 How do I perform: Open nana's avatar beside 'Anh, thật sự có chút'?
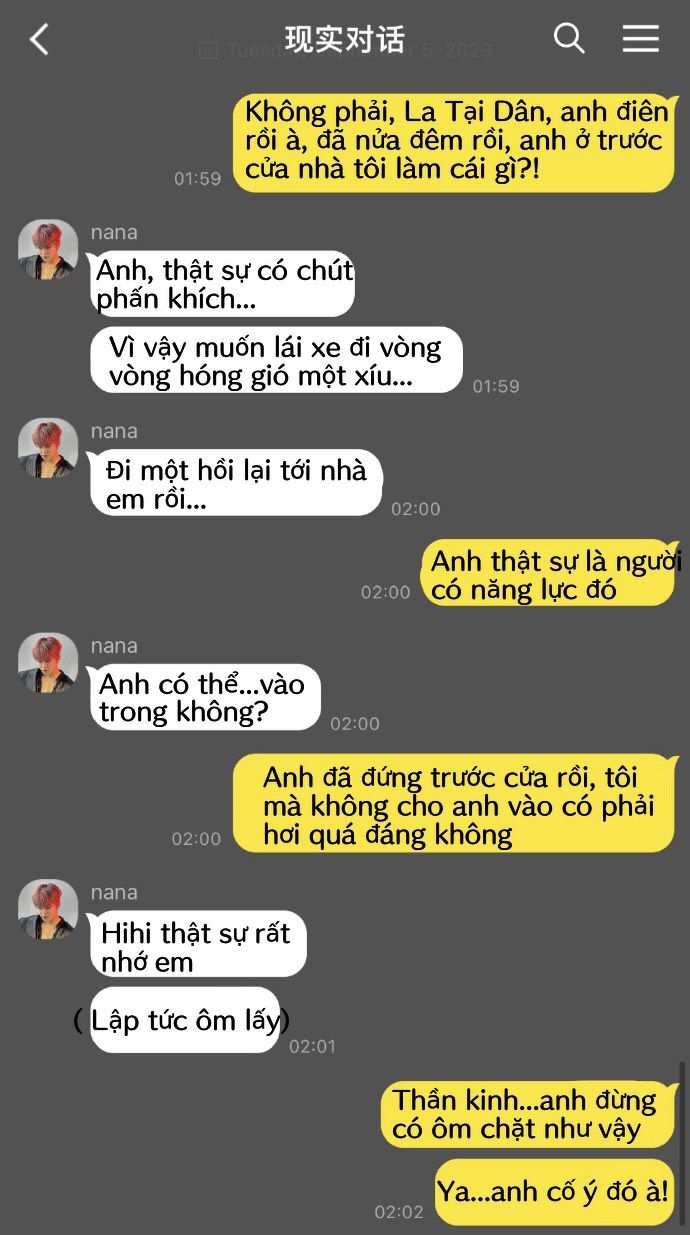(x=48, y=250)
